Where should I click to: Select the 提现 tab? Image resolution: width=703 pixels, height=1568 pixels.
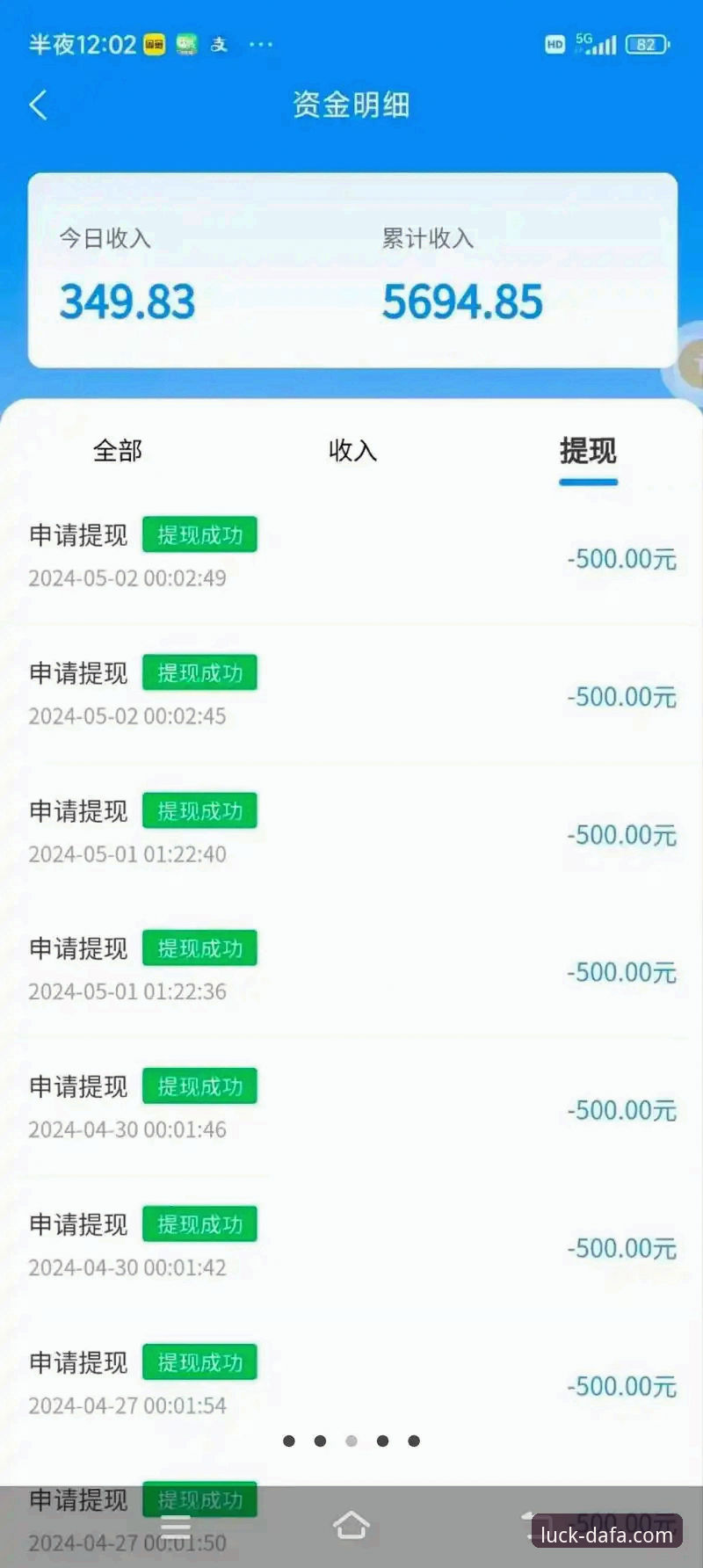coord(587,451)
